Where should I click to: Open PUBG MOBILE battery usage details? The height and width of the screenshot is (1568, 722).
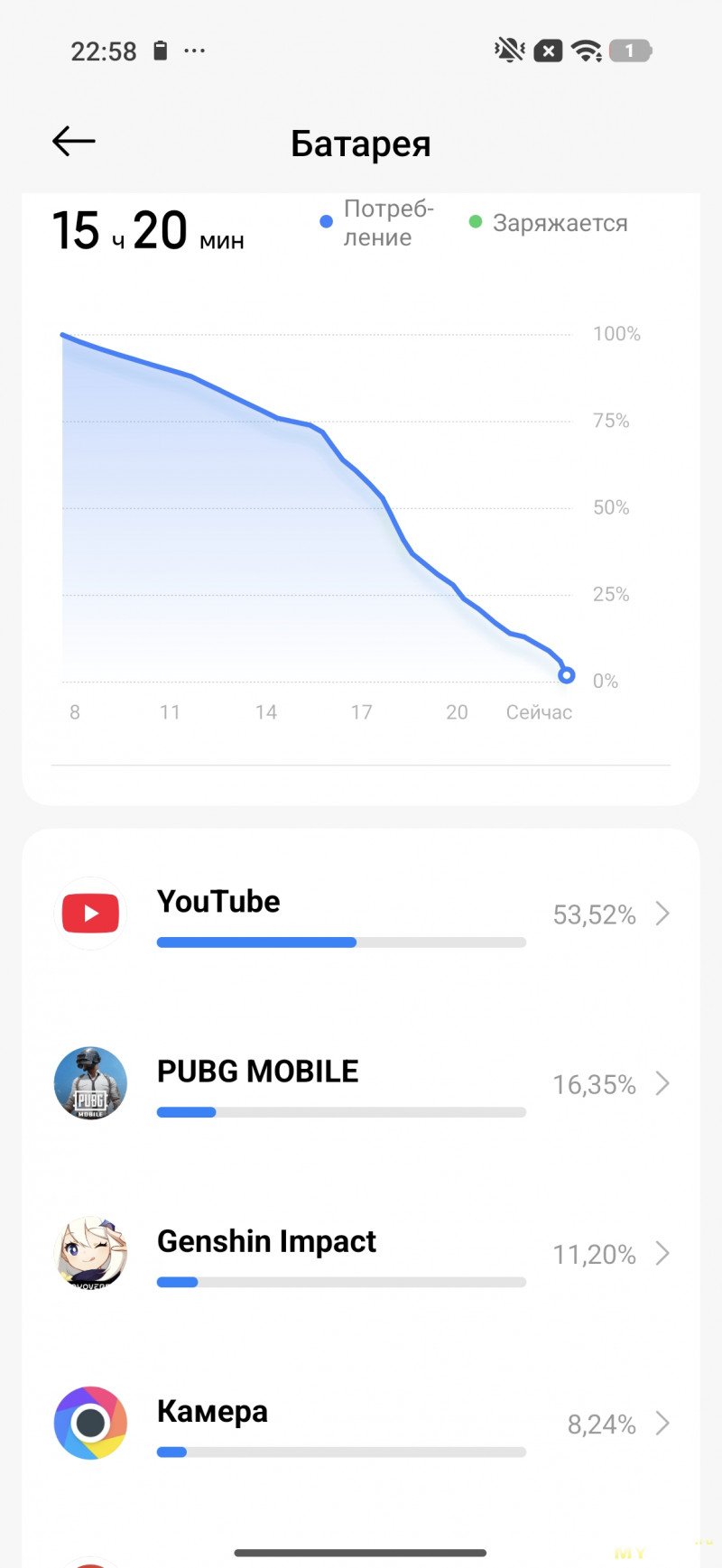click(x=361, y=1083)
